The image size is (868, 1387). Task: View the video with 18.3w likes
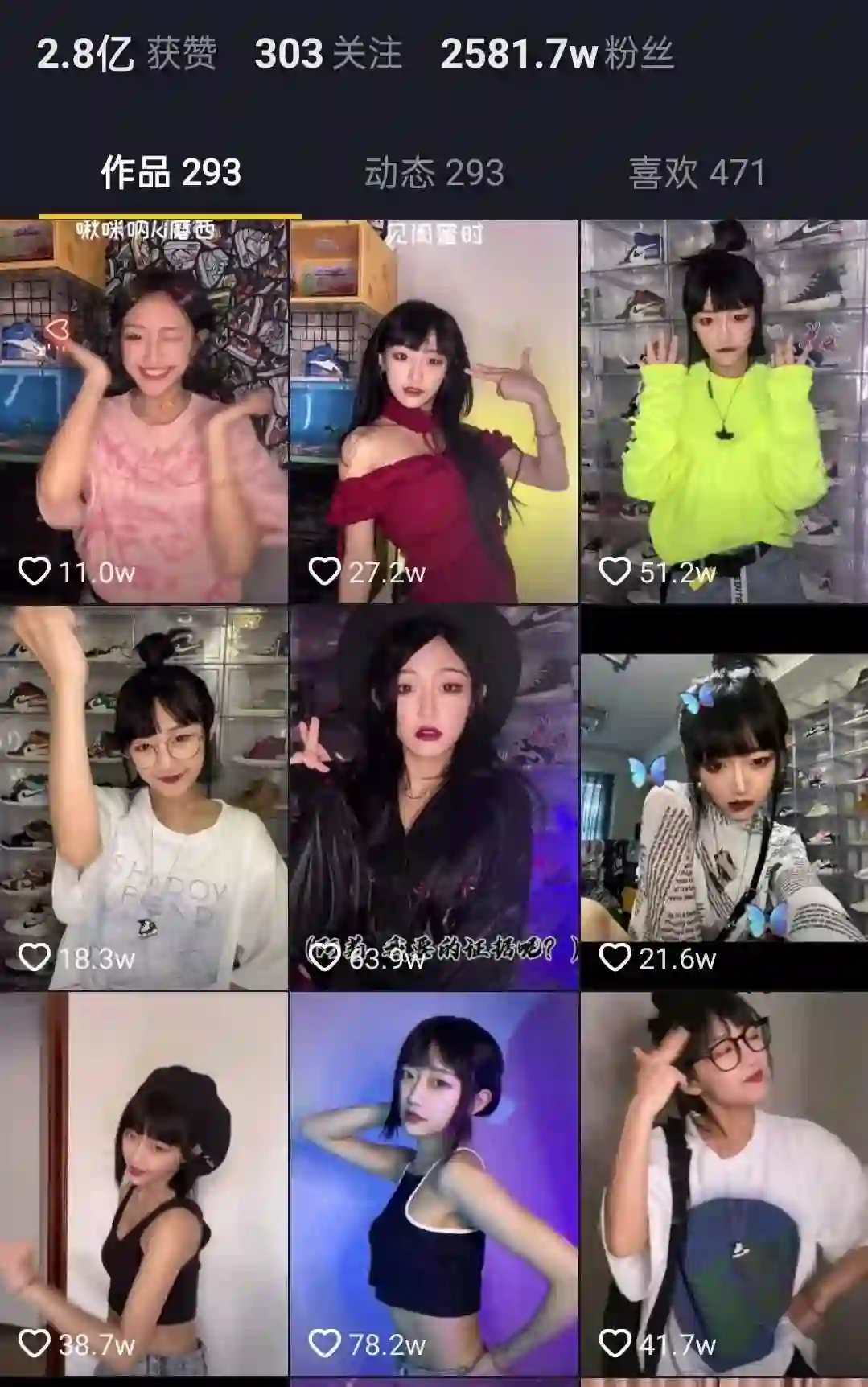point(144,796)
